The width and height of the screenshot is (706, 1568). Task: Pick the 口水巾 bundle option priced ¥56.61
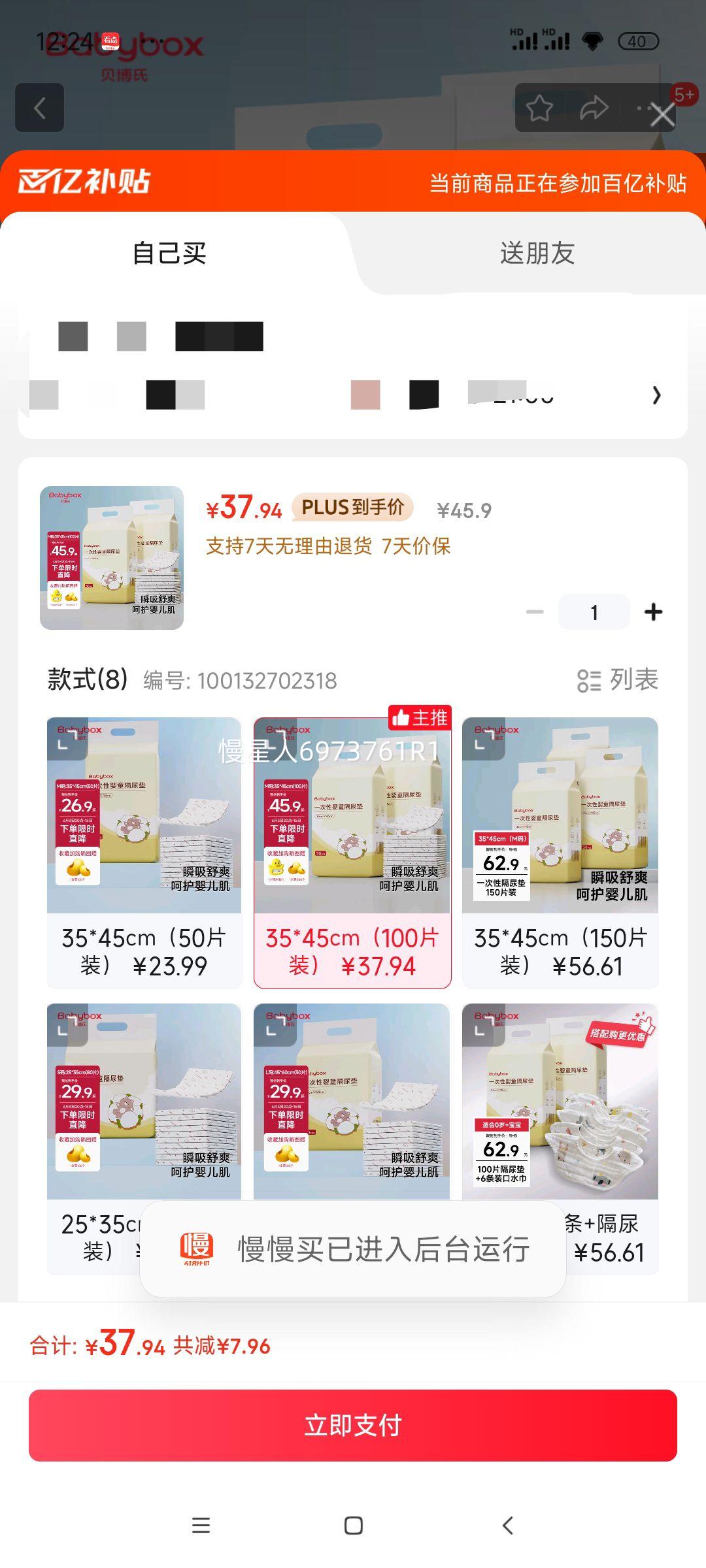click(x=560, y=1139)
